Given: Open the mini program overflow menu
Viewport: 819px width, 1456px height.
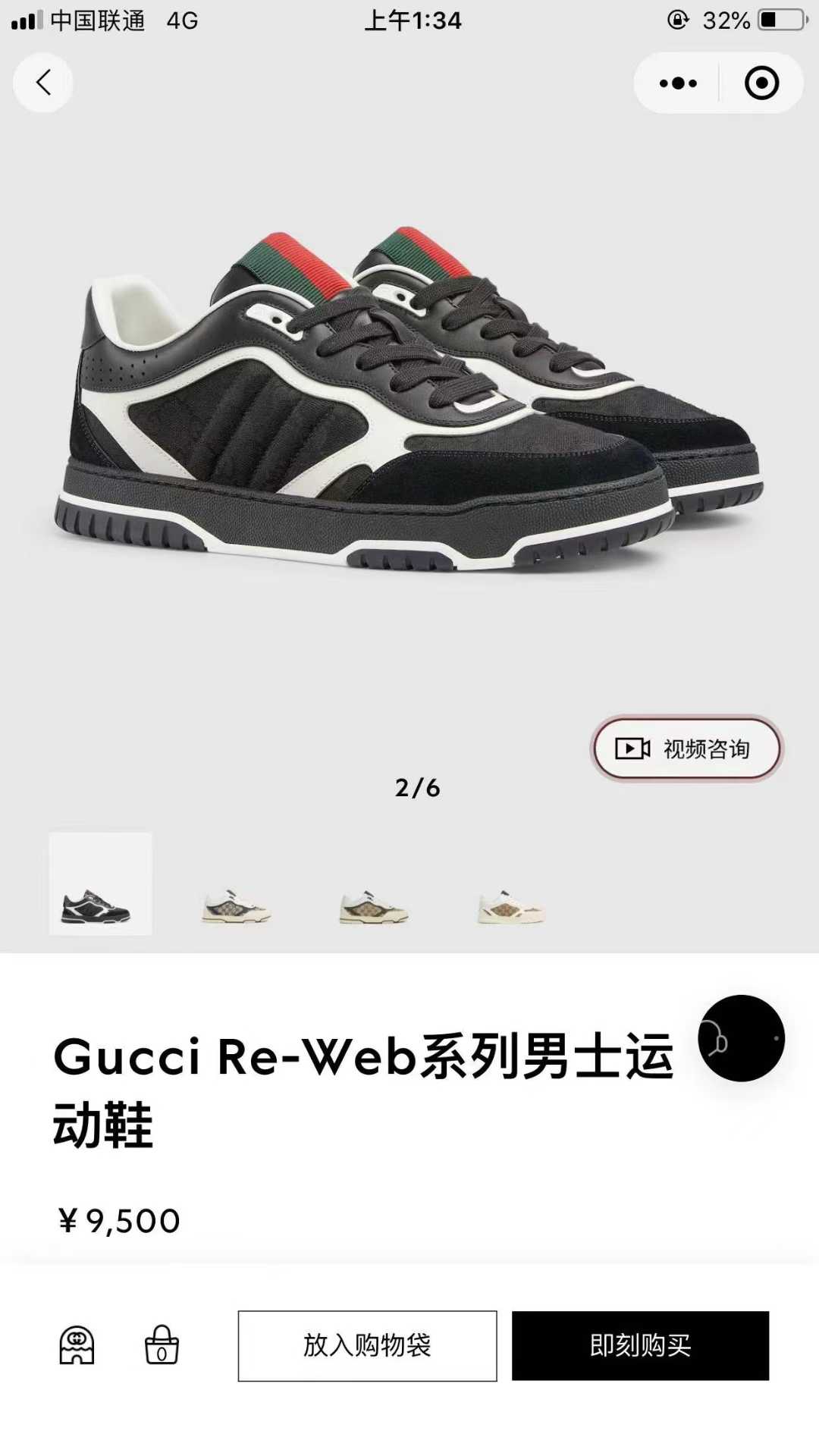Looking at the screenshot, I should pos(677,83).
